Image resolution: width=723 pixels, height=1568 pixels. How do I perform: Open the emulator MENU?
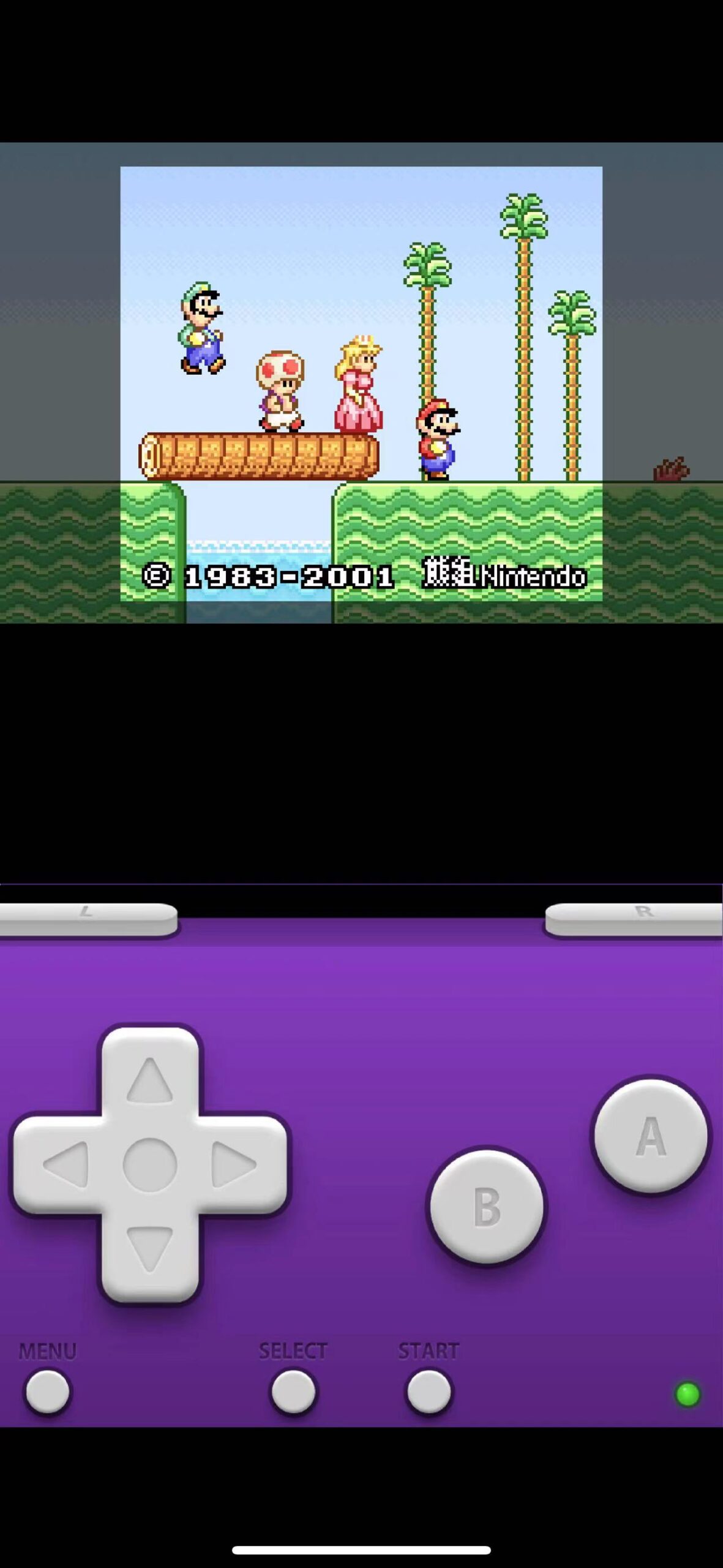coord(47,1391)
